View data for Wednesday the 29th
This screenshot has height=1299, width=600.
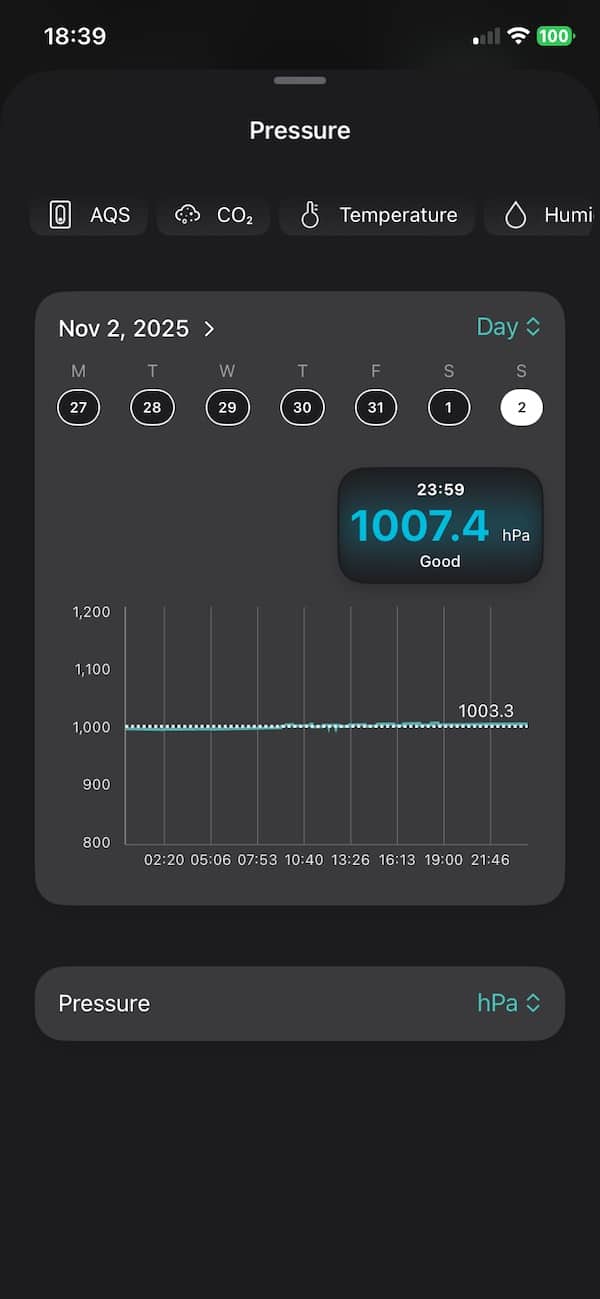pyautogui.click(x=227, y=408)
